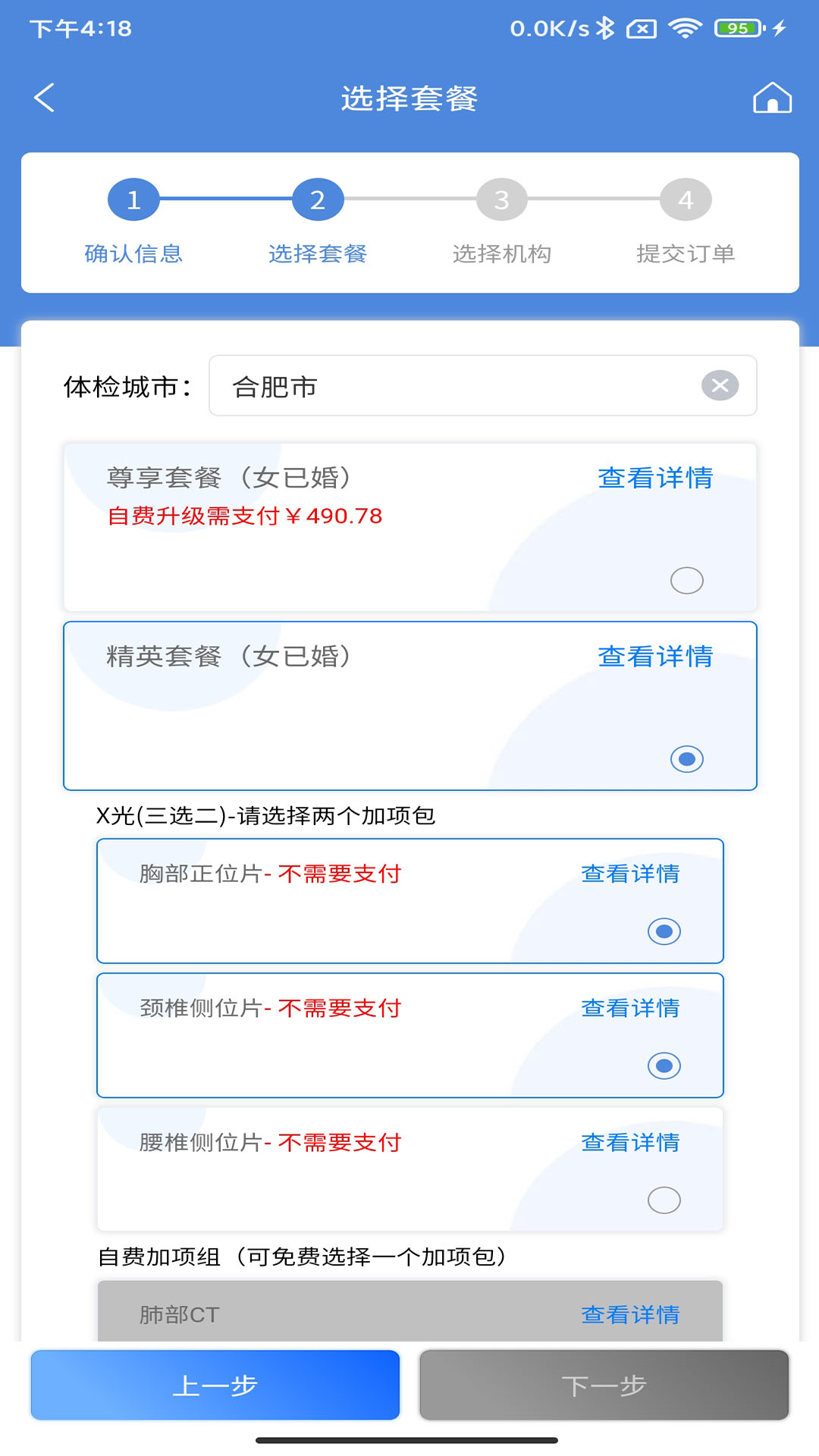Toggle the 胸部正位片 option
This screenshot has height=1456, width=819.
click(x=664, y=931)
